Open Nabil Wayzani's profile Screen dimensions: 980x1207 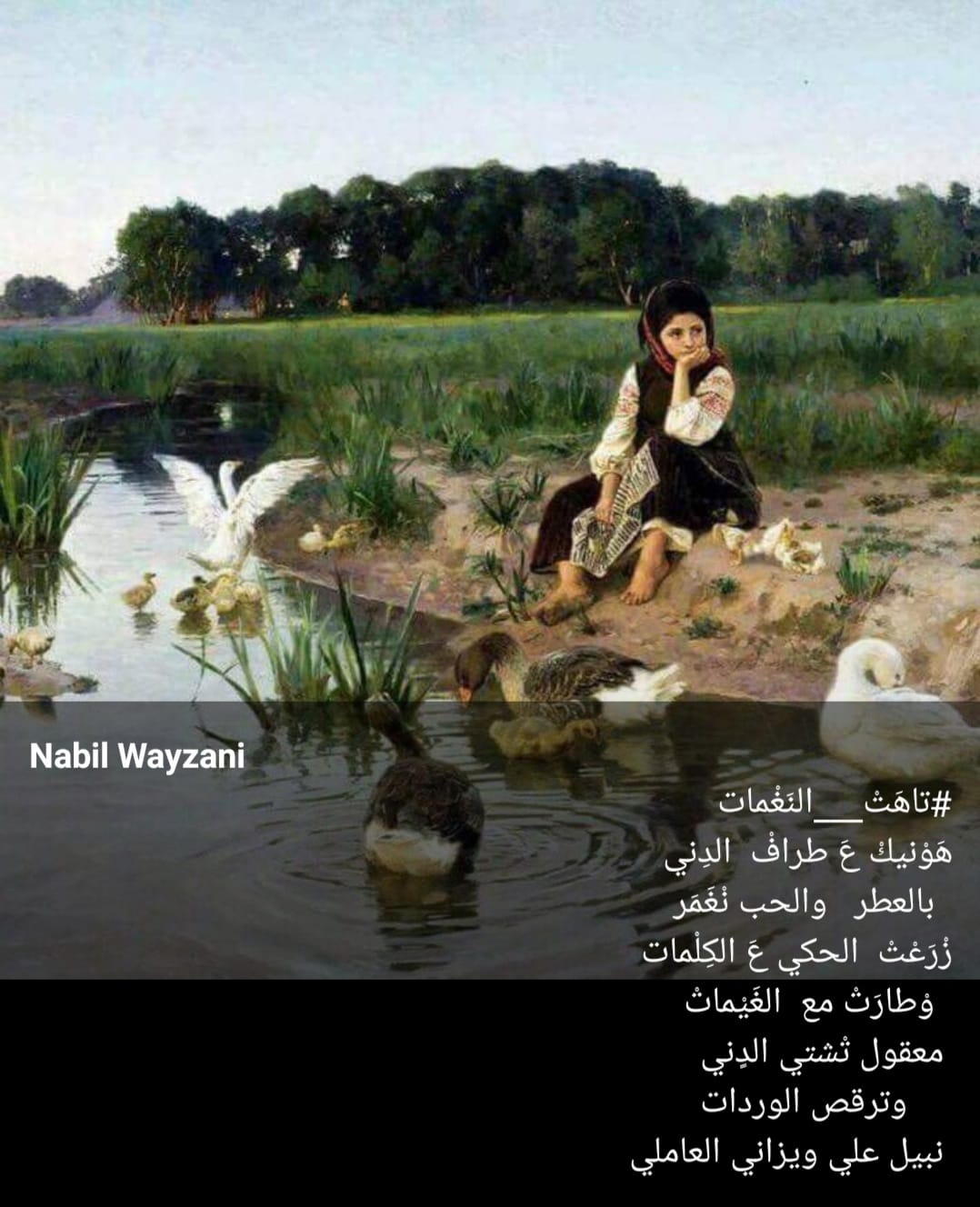click(x=136, y=756)
